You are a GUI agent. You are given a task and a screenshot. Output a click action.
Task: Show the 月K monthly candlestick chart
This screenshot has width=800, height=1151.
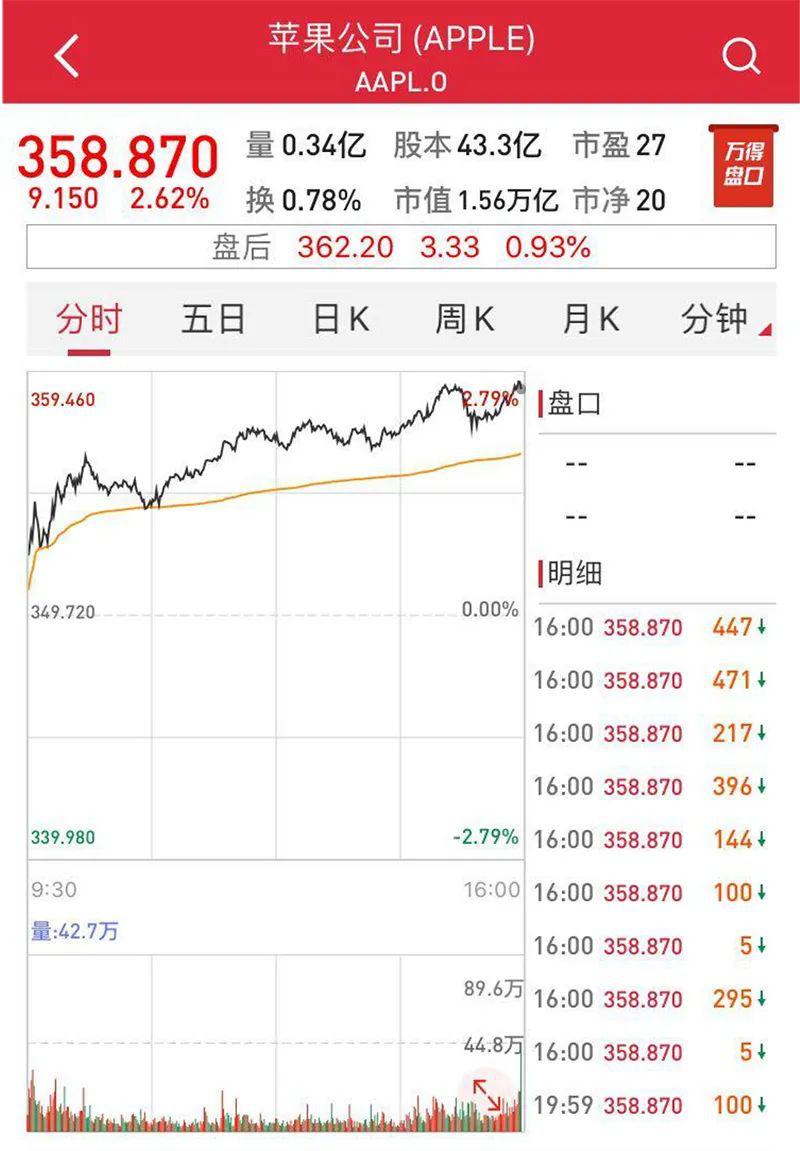[590, 320]
